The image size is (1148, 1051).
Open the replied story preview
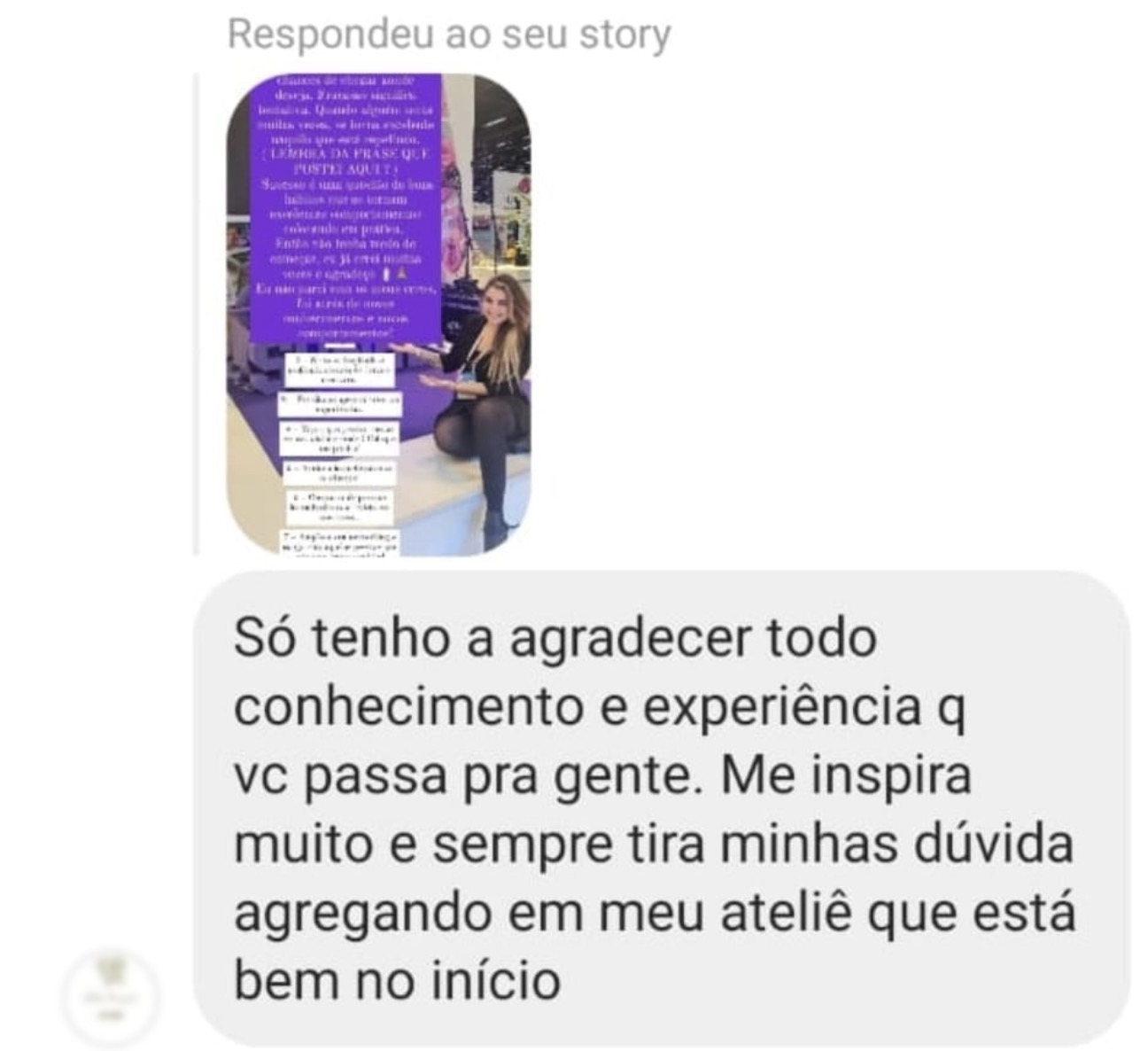(x=378, y=315)
